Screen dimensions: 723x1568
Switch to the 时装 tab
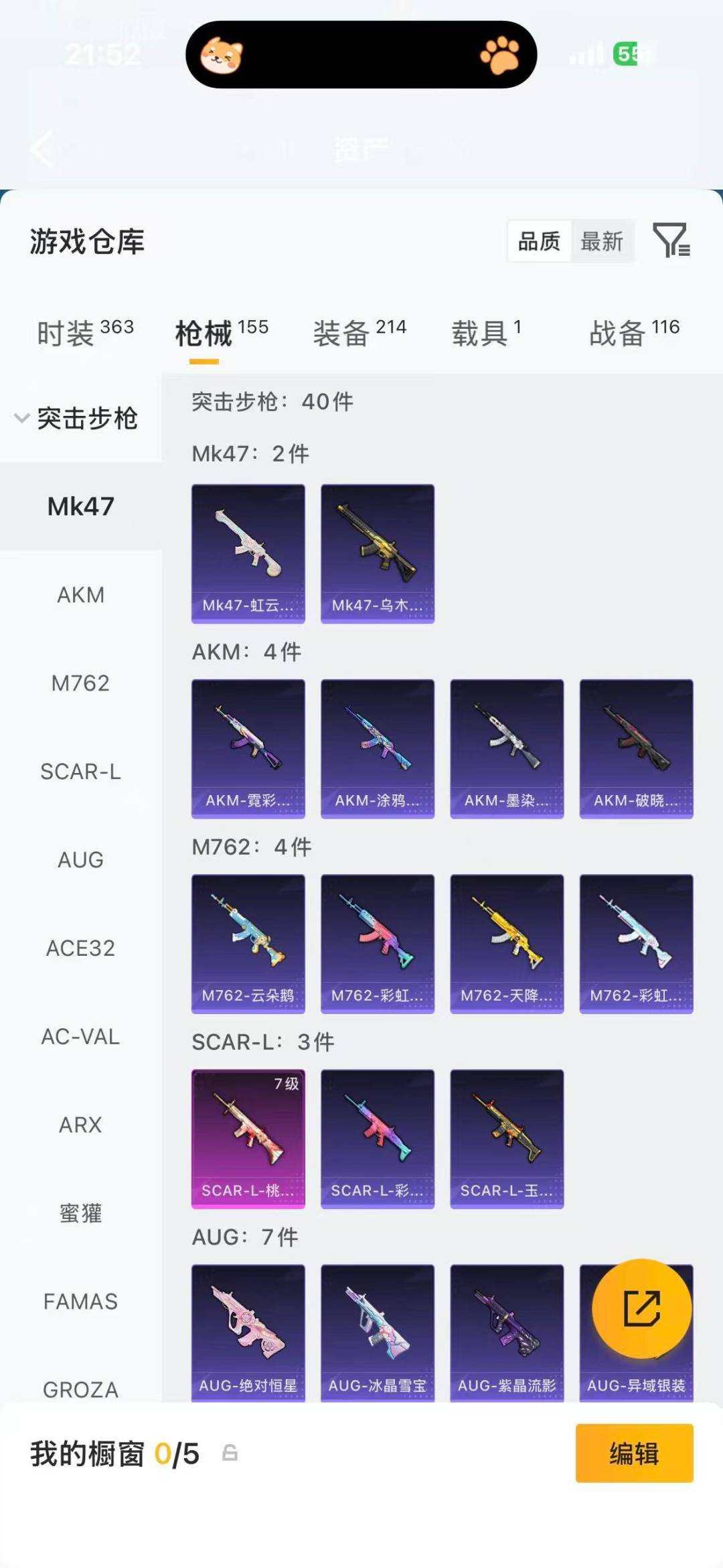(85, 332)
